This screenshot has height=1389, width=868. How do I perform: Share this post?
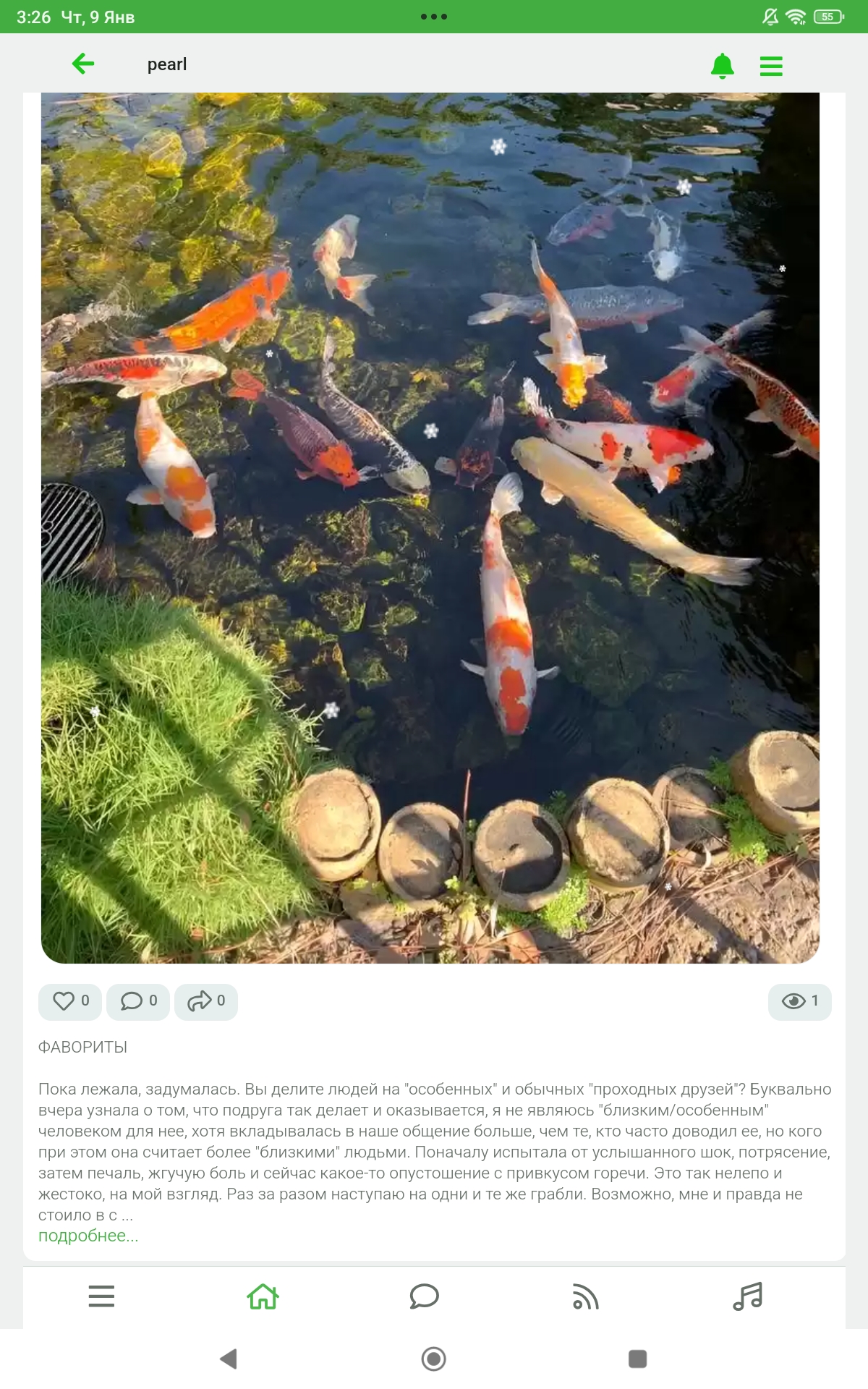pos(205,1001)
